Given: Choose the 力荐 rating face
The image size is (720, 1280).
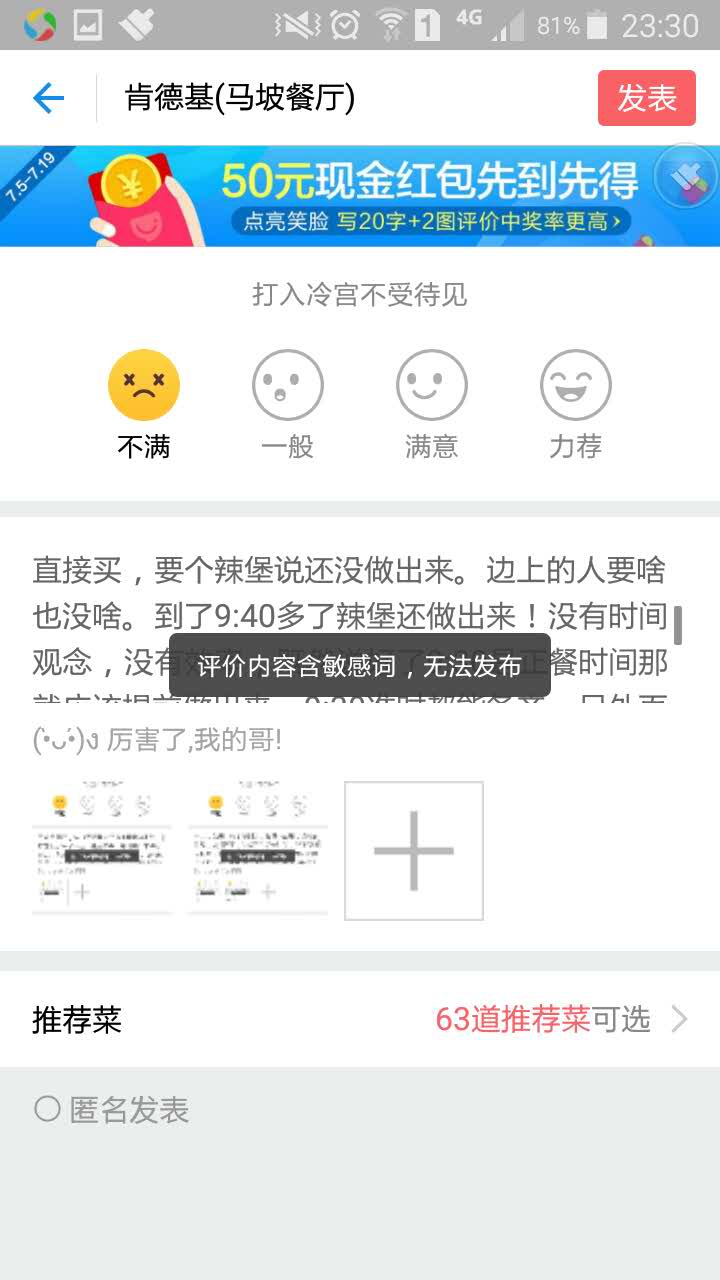Looking at the screenshot, I should (575, 385).
